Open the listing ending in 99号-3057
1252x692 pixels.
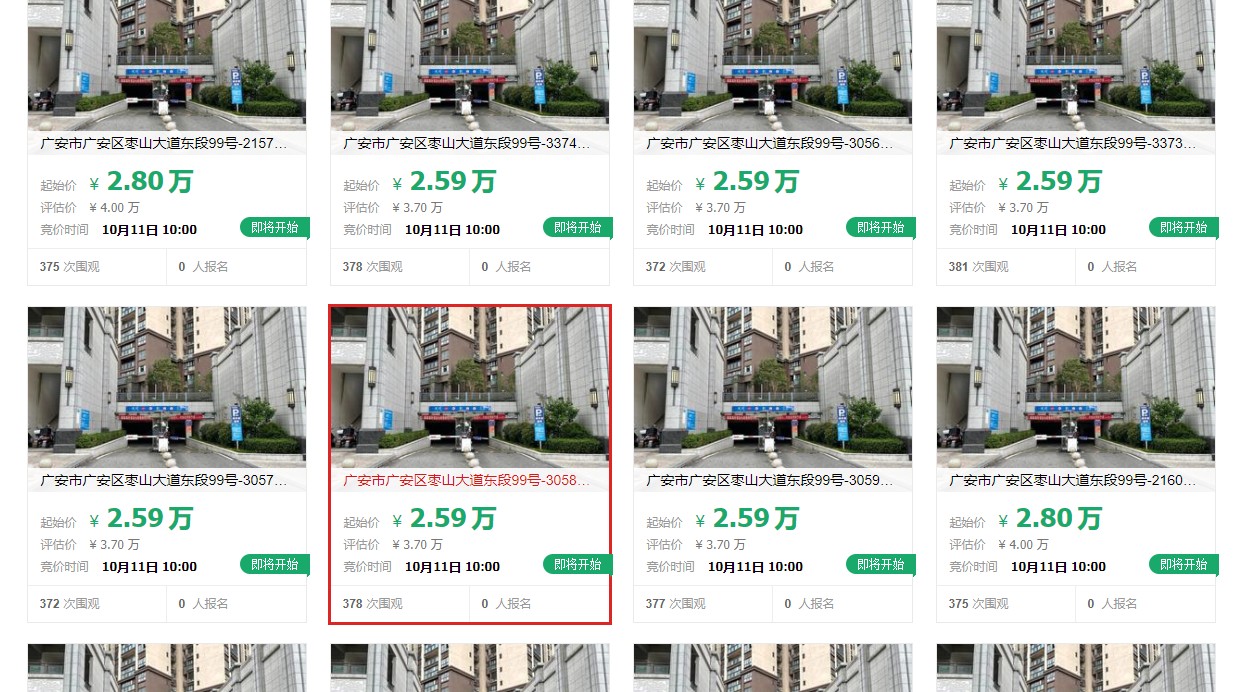[164, 481]
